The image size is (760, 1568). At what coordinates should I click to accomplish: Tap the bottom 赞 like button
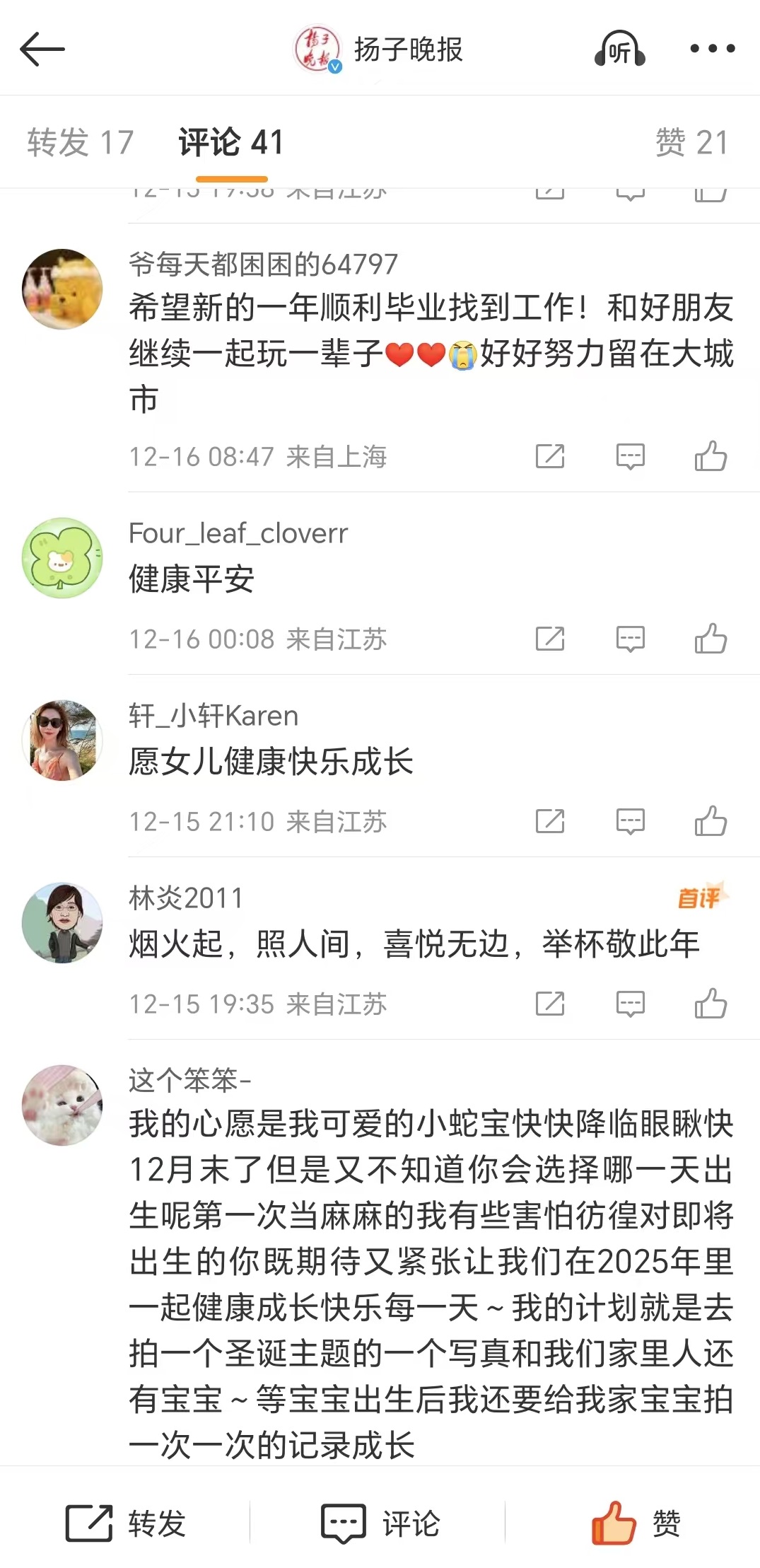pos(636,1523)
